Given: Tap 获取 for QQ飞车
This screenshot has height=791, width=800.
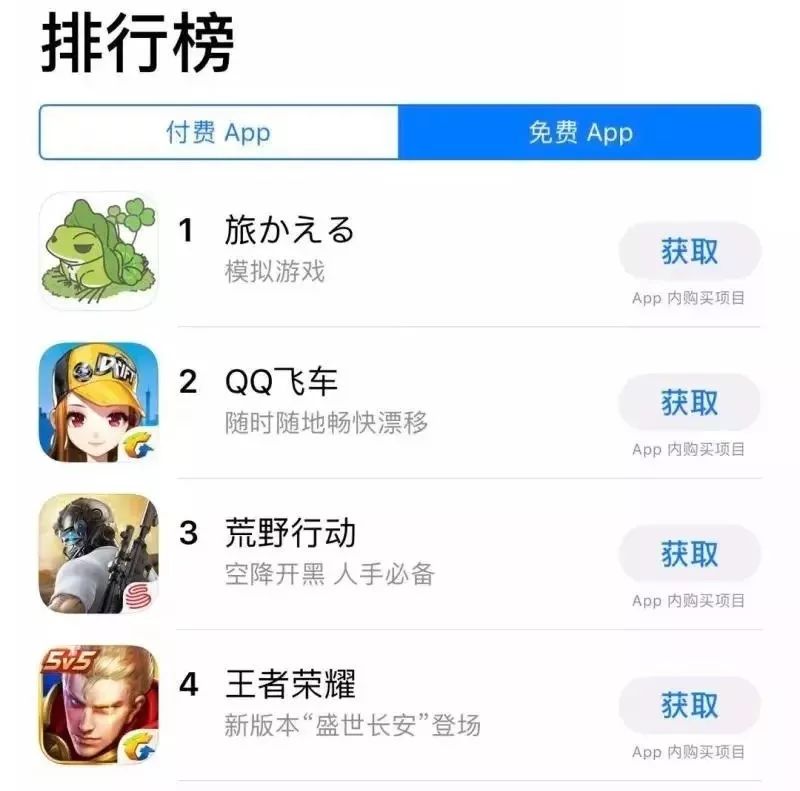Looking at the screenshot, I should tap(689, 402).
